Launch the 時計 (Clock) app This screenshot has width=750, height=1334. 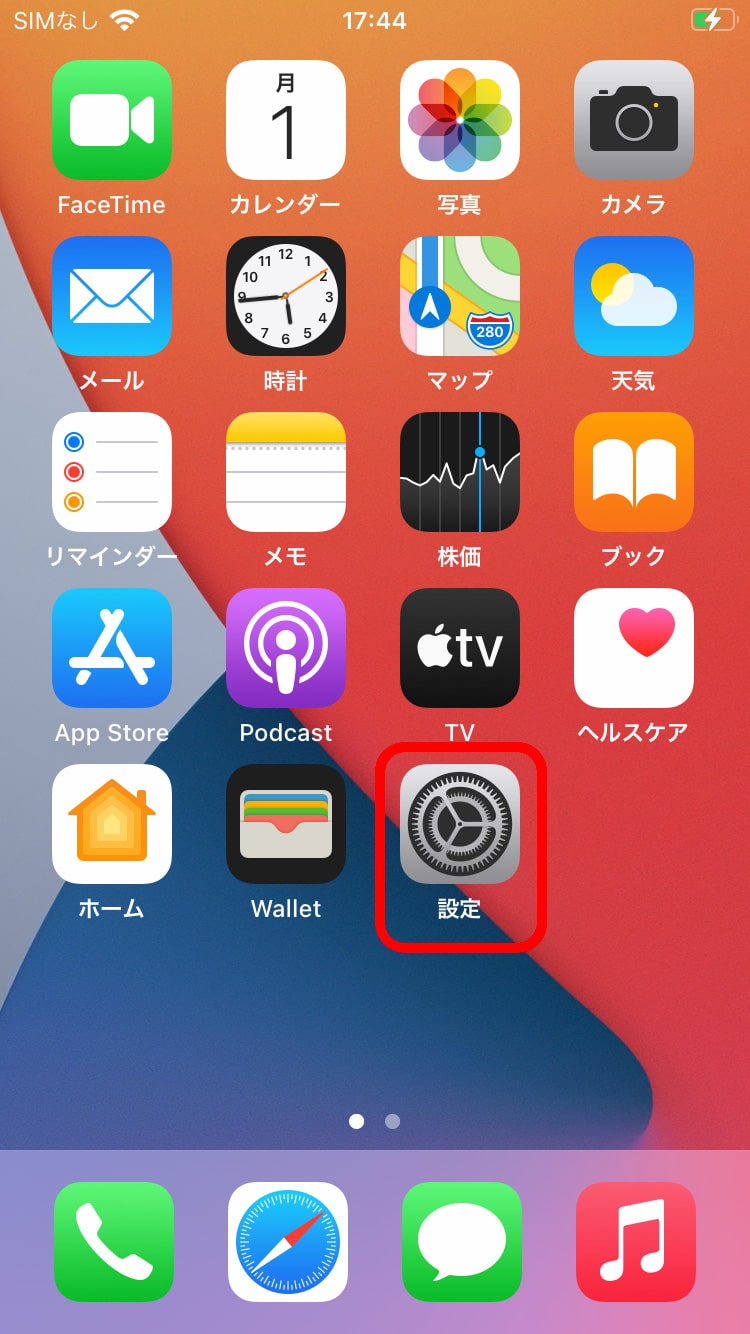[x=286, y=296]
